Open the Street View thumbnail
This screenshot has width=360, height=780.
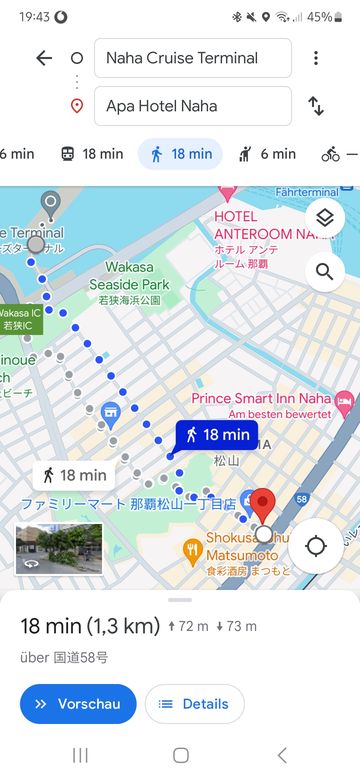click(59, 549)
